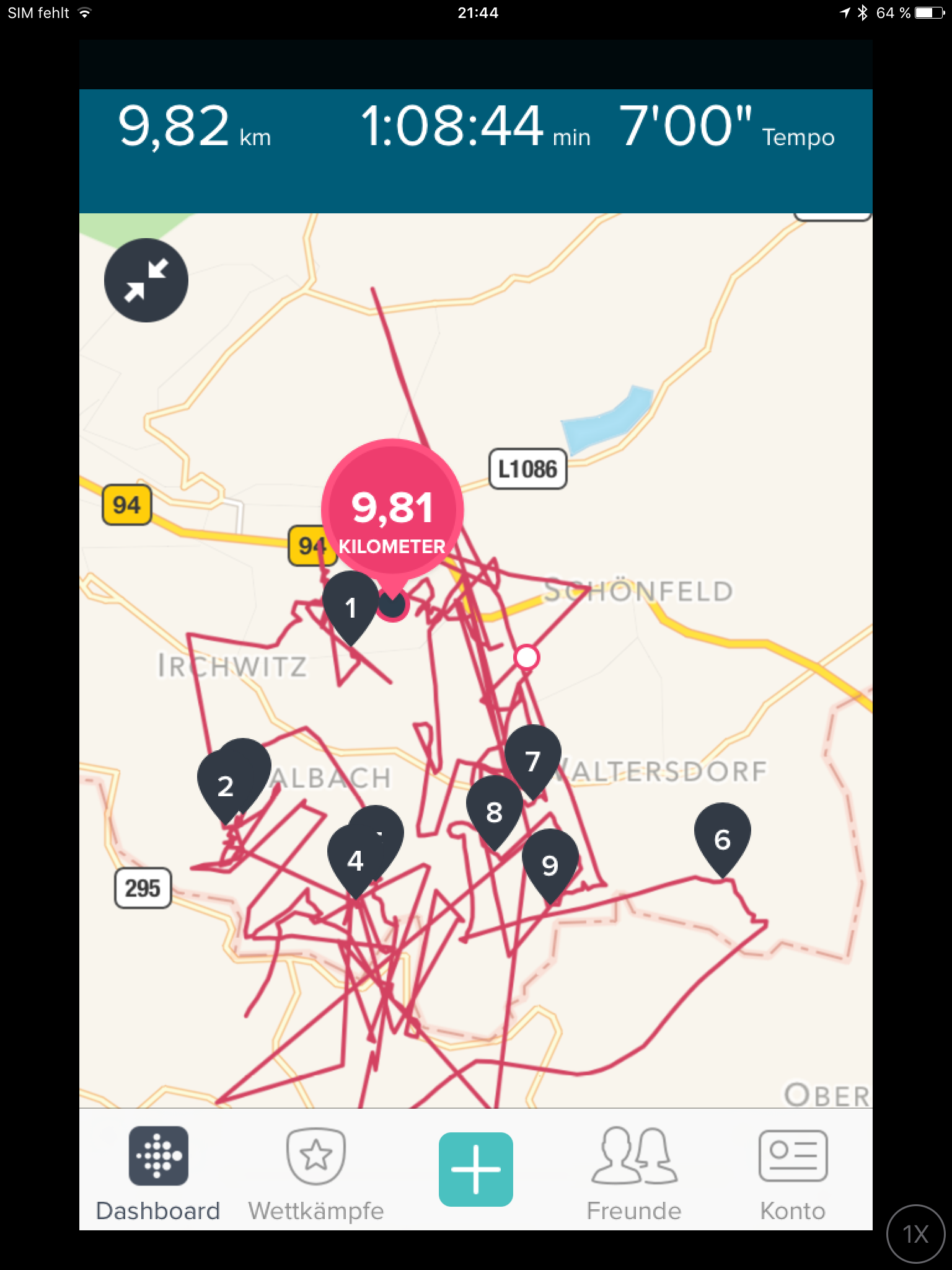
Task: Tap kilometer marker 7 on the route
Action: [532, 760]
